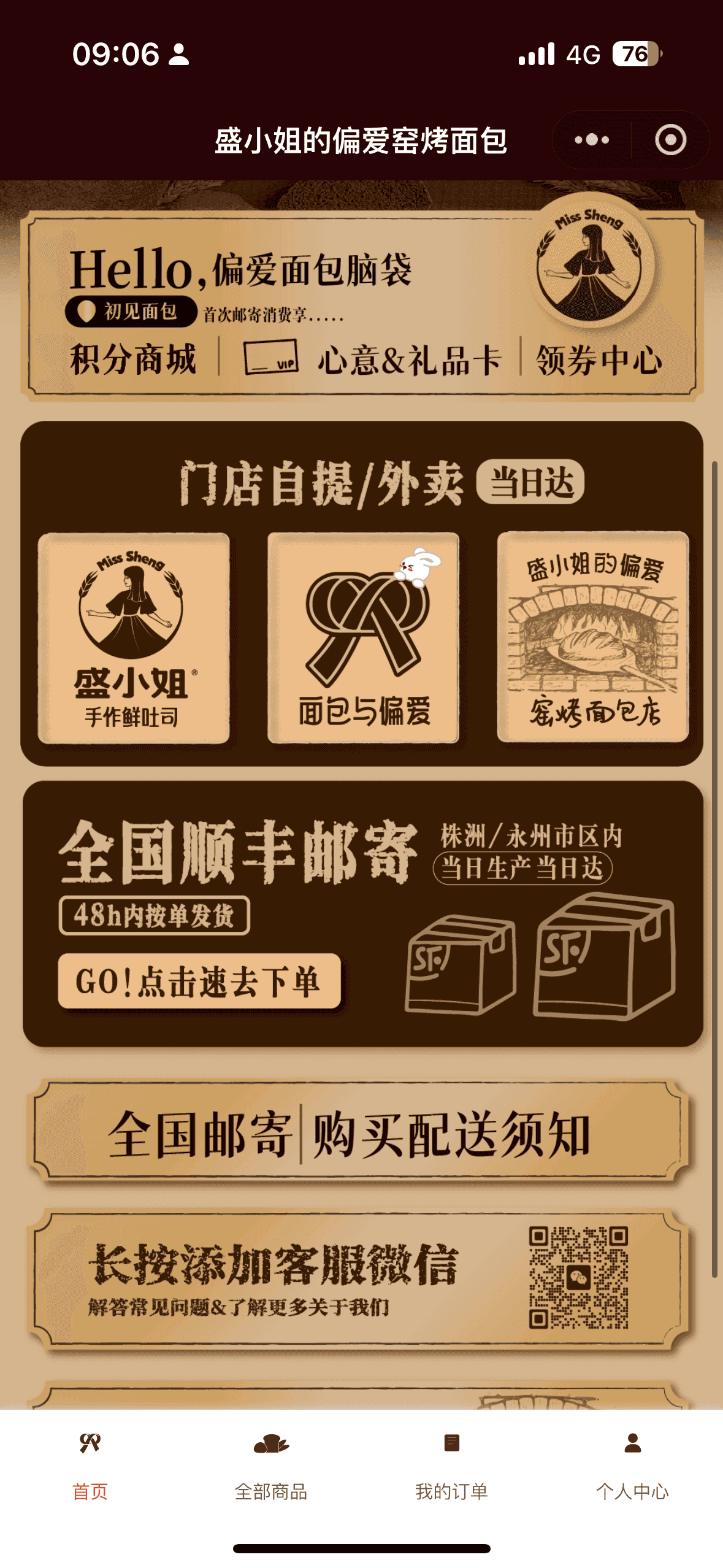This screenshot has width=723, height=1568.
Task: Open the mini program's more-options menu
Action: (x=592, y=140)
